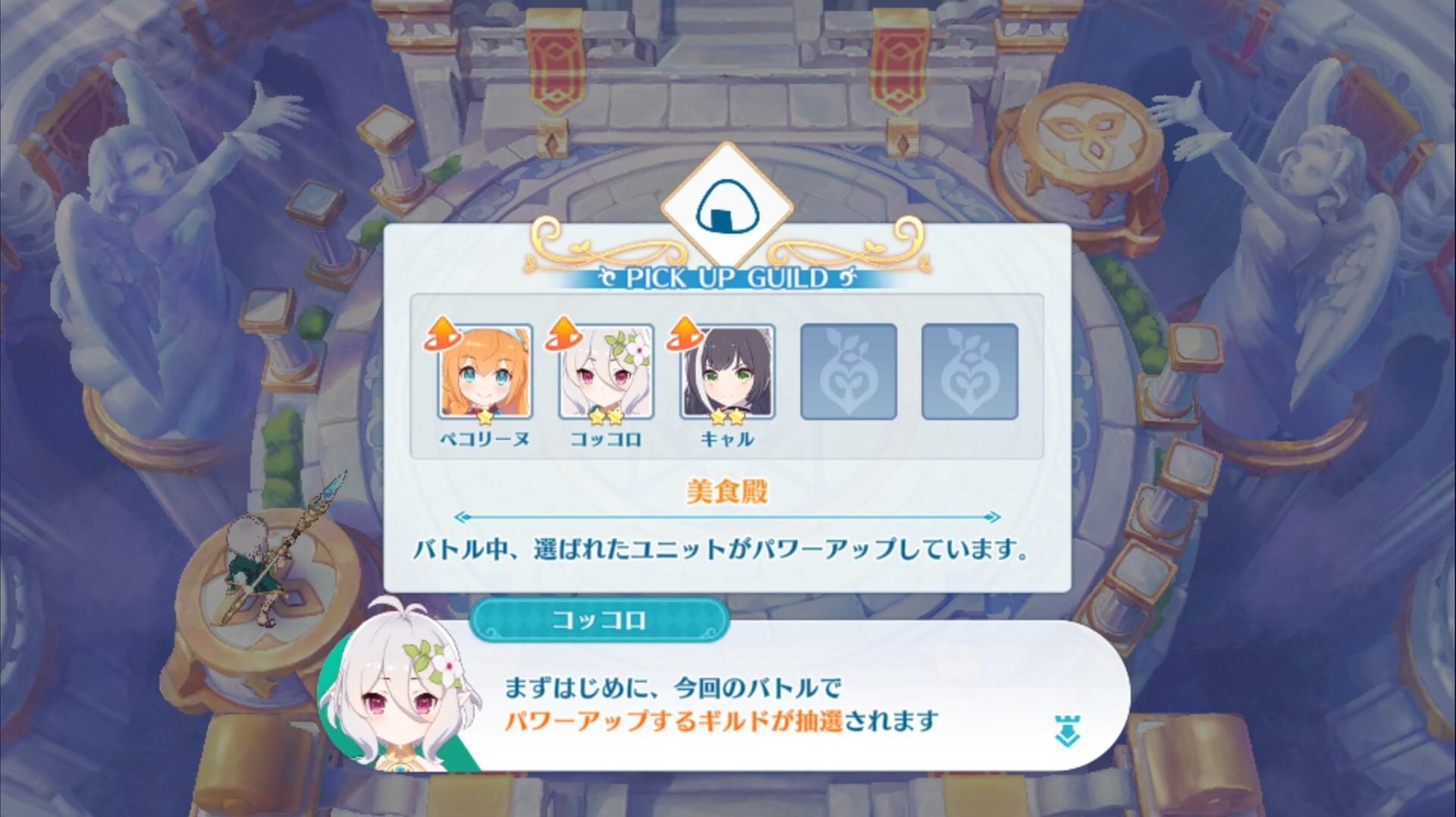Viewport: 1456px width, 817px height.
Task: Select the コッコロ character portrait
Action: coord(606,372)
